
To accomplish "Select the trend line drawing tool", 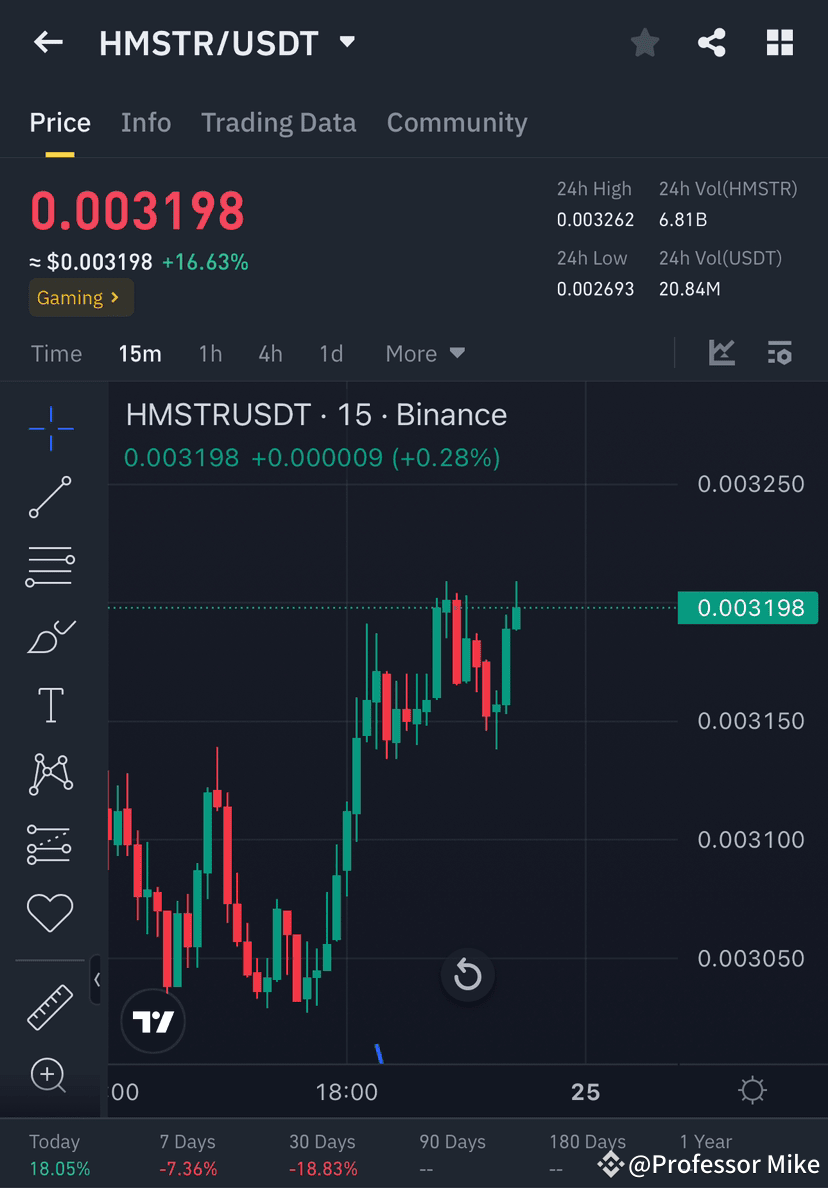I will click(x=50, y=495).
